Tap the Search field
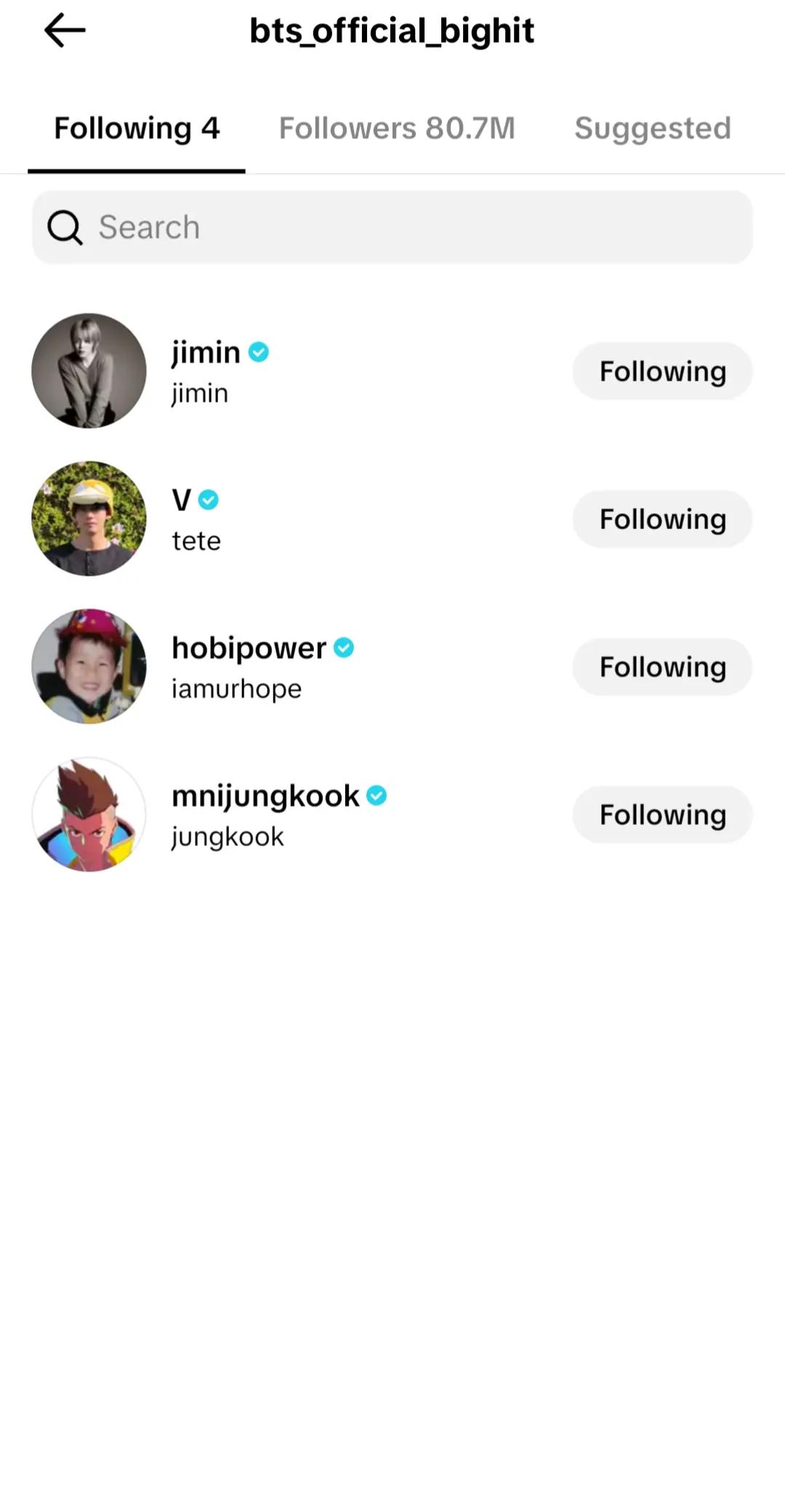 [392, 228]
